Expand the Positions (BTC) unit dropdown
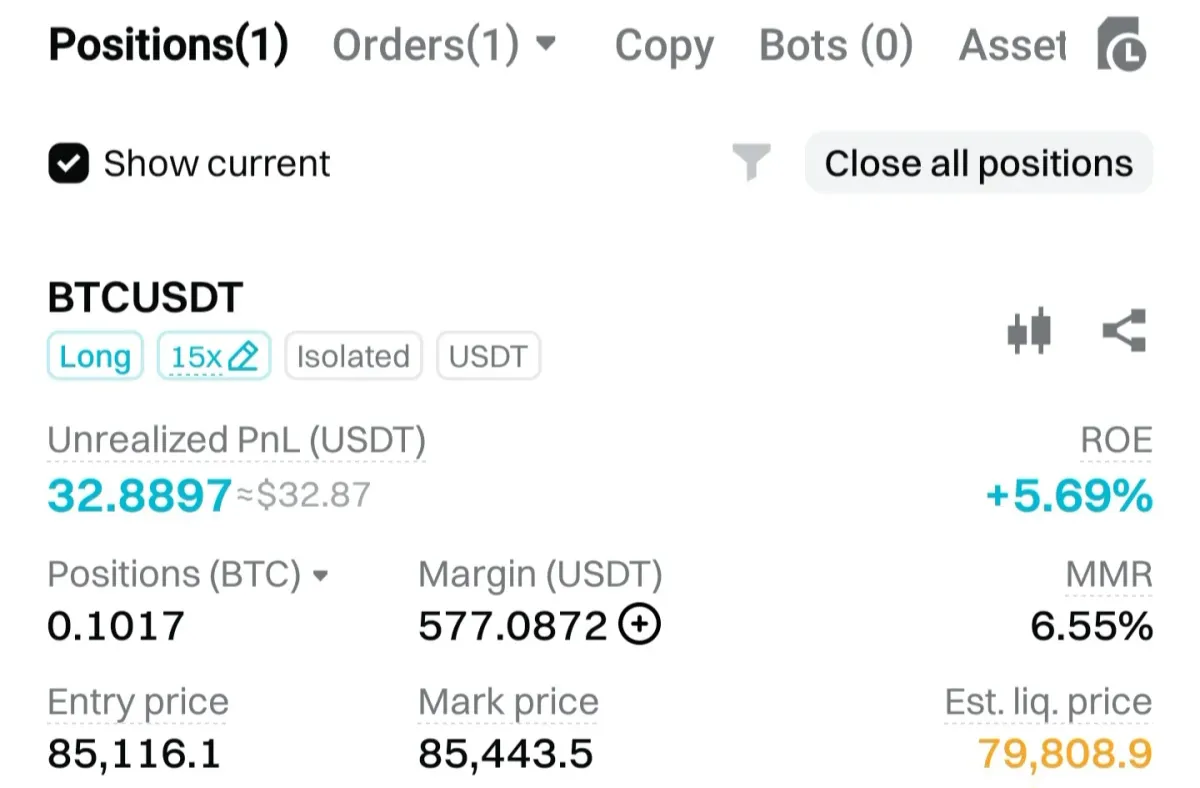The height and width of the screenshot is (788, 1200). (x=320, y=576)
